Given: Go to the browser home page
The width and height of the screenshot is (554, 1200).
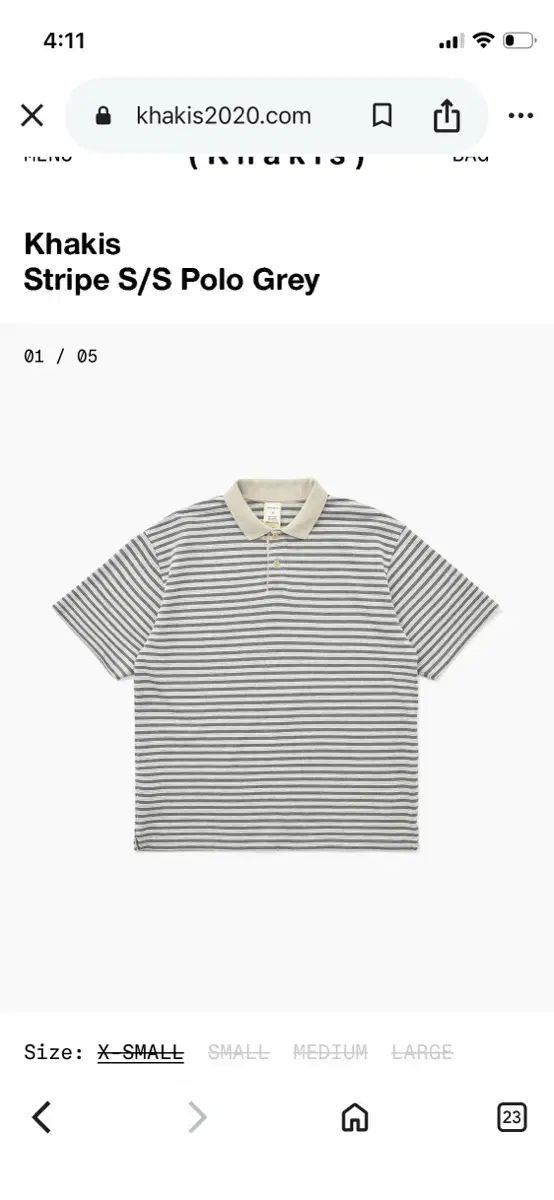Looking at the screenshot, I should [355, 1117].
